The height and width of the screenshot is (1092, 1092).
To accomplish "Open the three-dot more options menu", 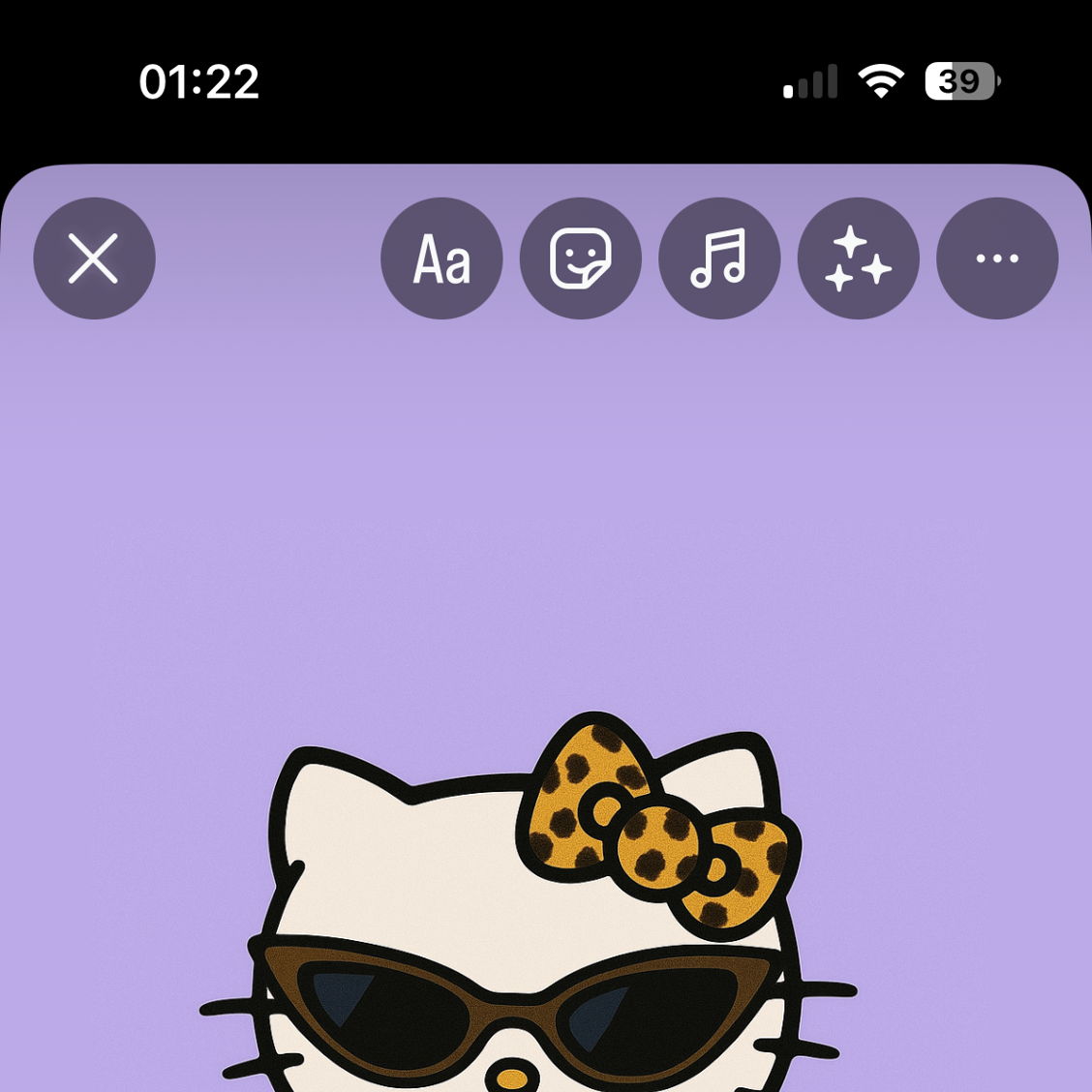I will [997, 258].
